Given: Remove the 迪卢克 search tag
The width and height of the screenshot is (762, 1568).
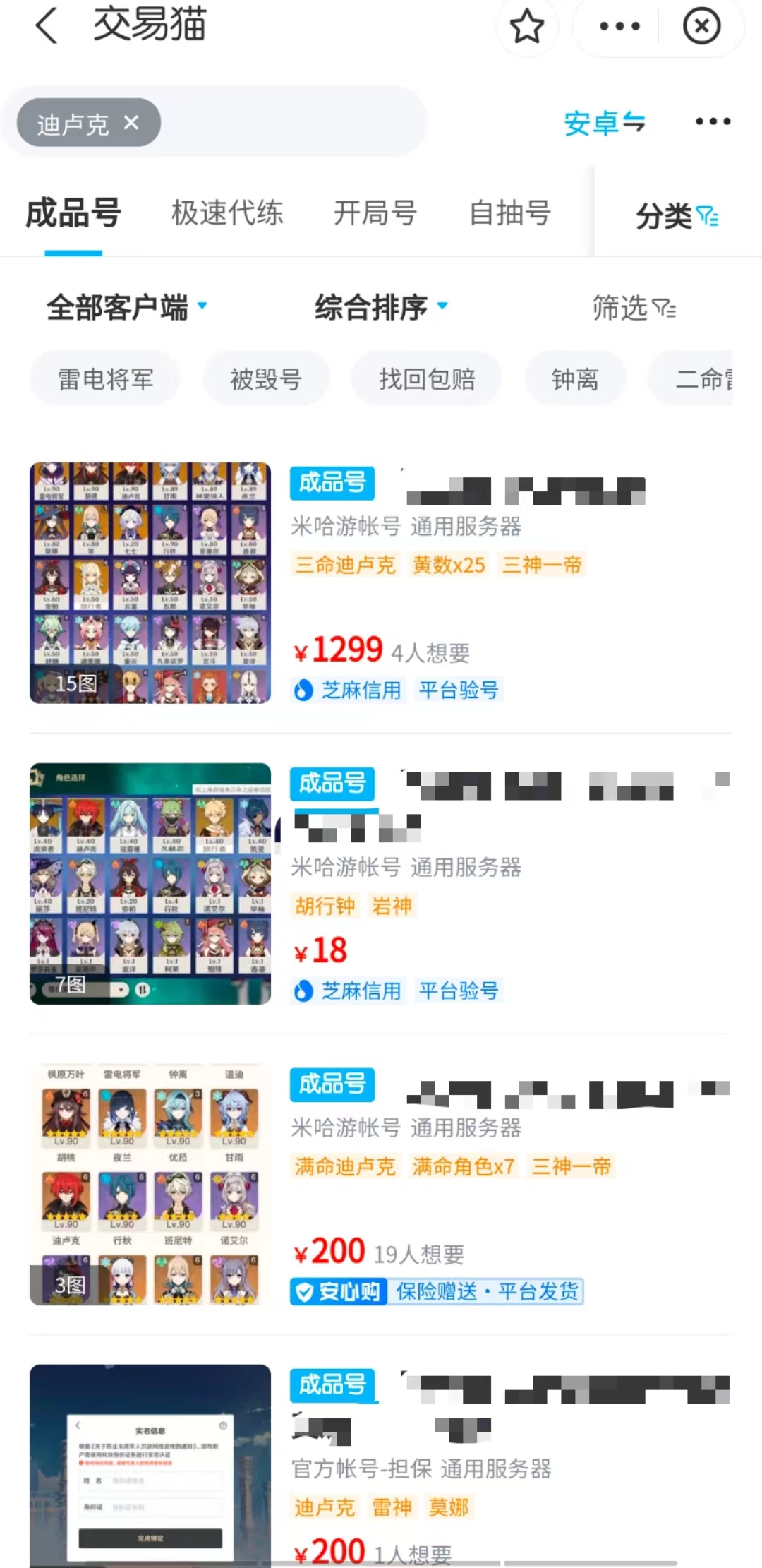Looking at the screenshot, I should 132,123.
